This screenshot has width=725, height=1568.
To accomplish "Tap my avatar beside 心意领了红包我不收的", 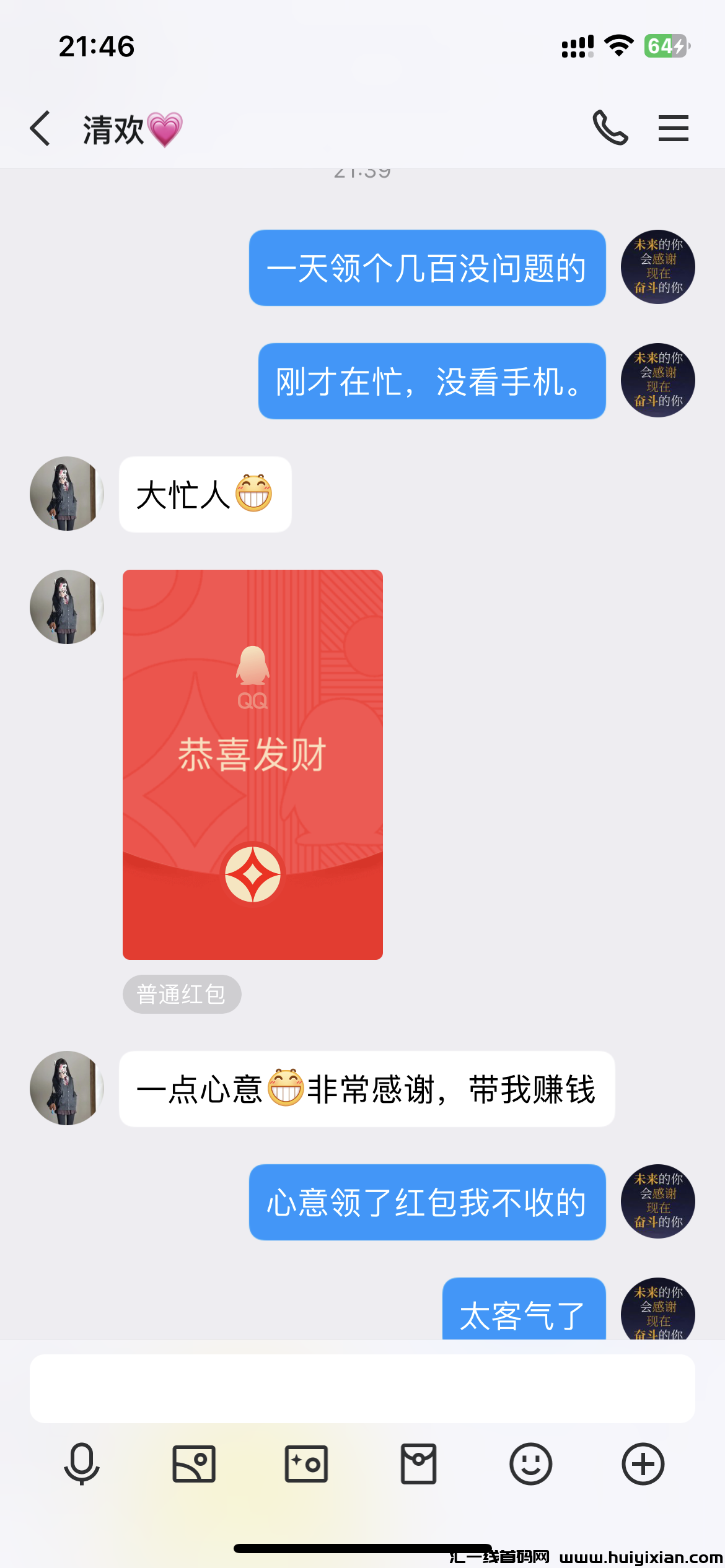I will (657, 1201).
